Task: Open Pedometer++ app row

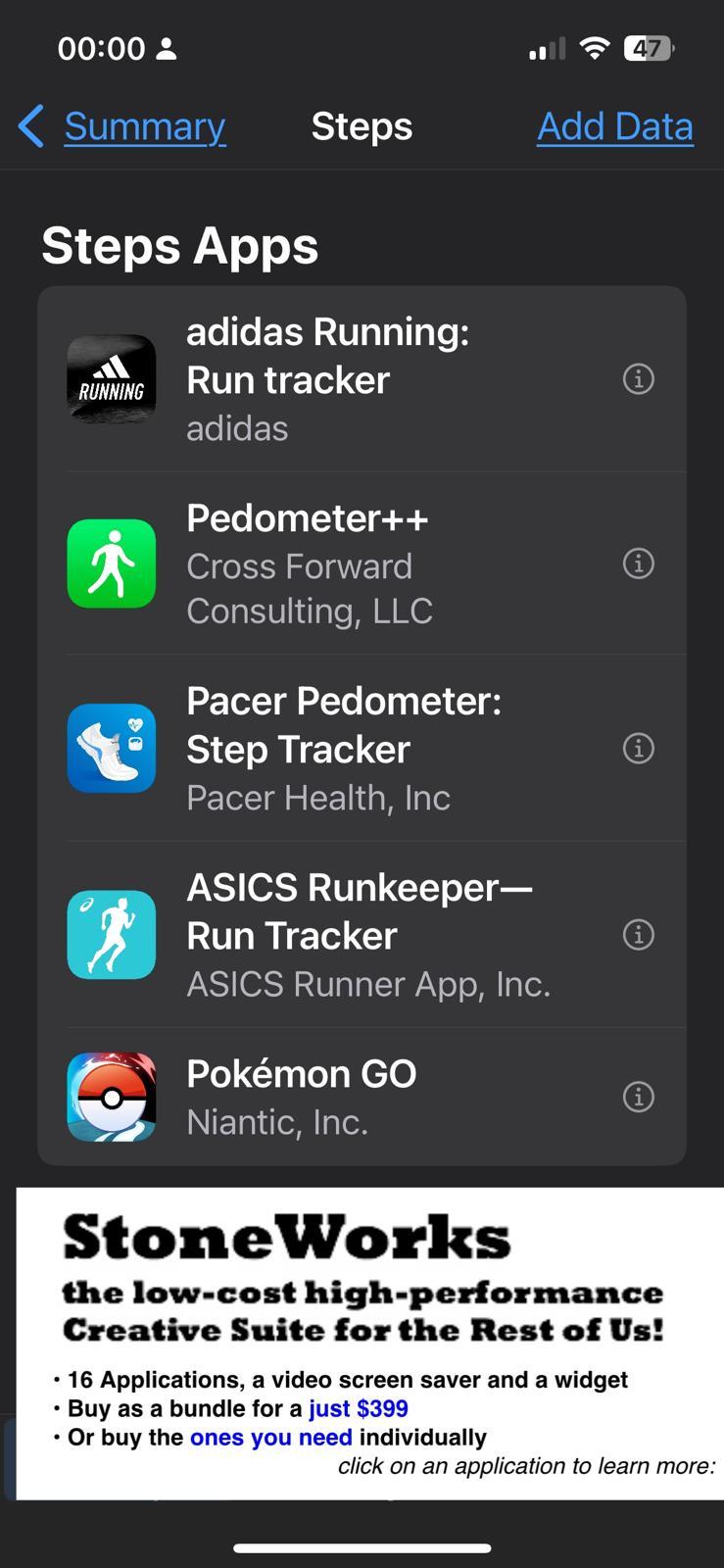Action: [x=362, y=563]
